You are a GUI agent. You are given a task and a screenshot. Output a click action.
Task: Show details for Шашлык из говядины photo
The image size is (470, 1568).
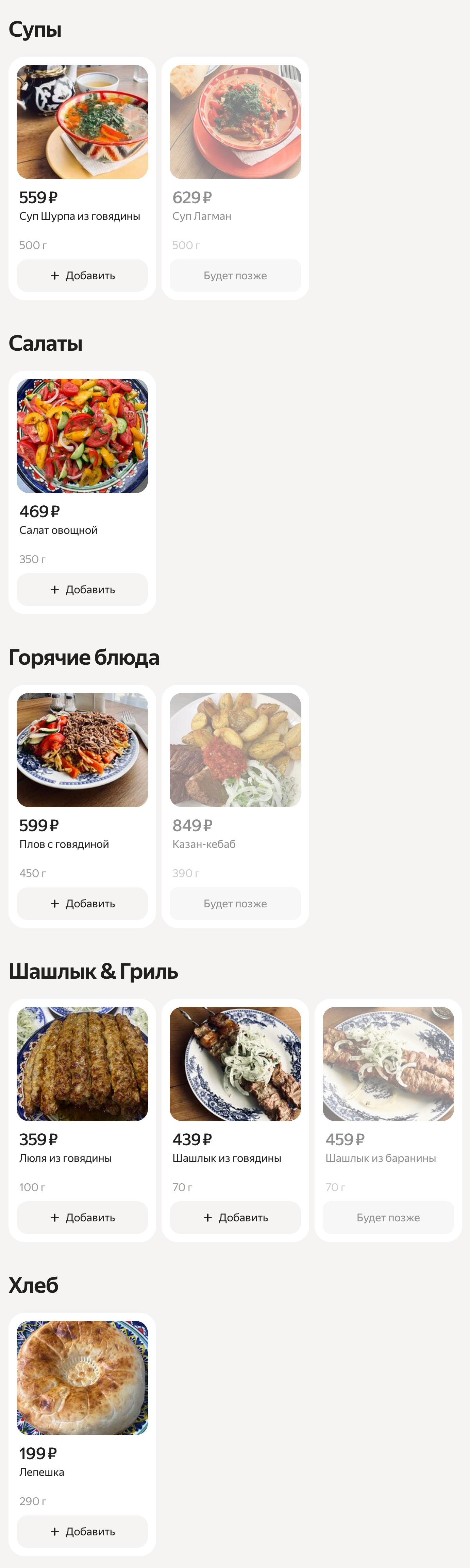pyautogui.click(x=235, y=1064)
